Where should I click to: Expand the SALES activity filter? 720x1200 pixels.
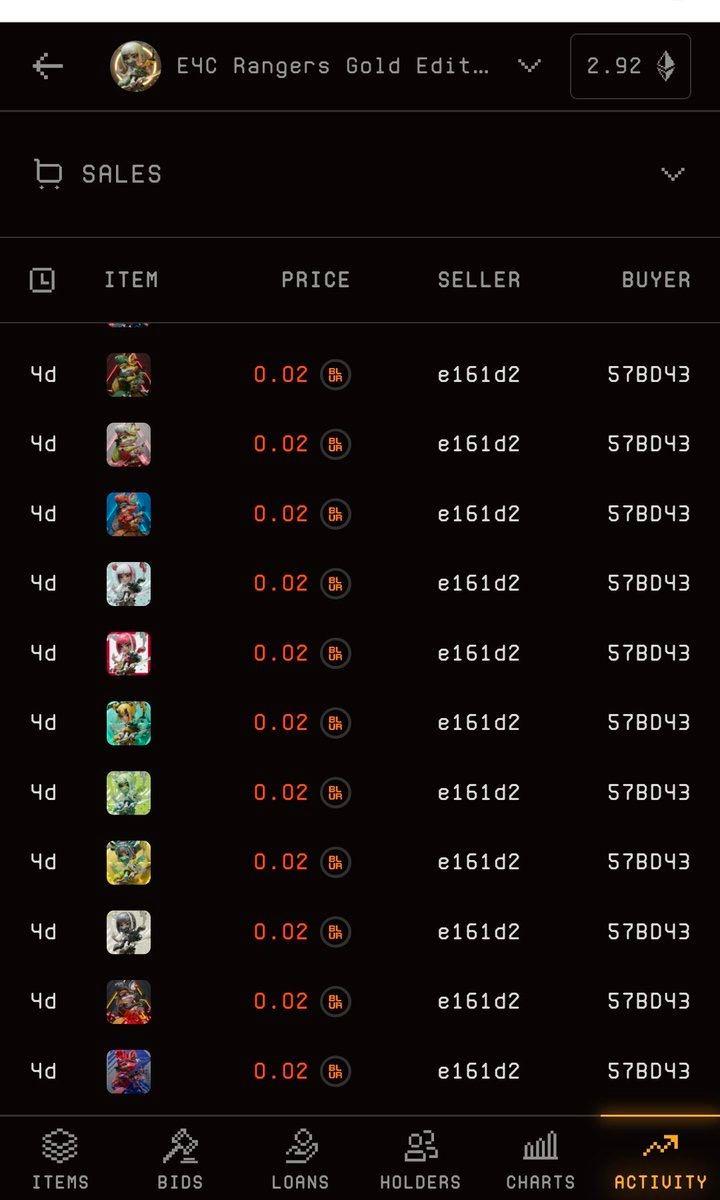click(x=360, y=174)
